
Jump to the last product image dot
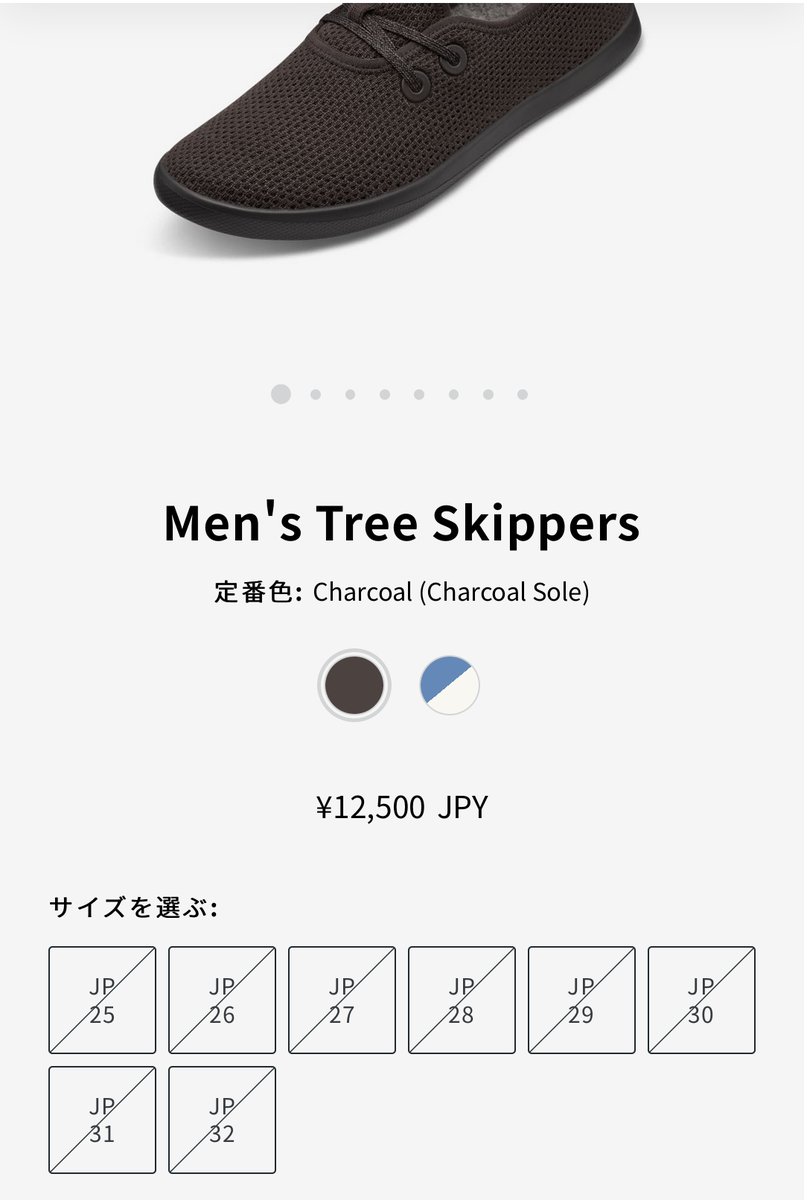click(522, 395)
